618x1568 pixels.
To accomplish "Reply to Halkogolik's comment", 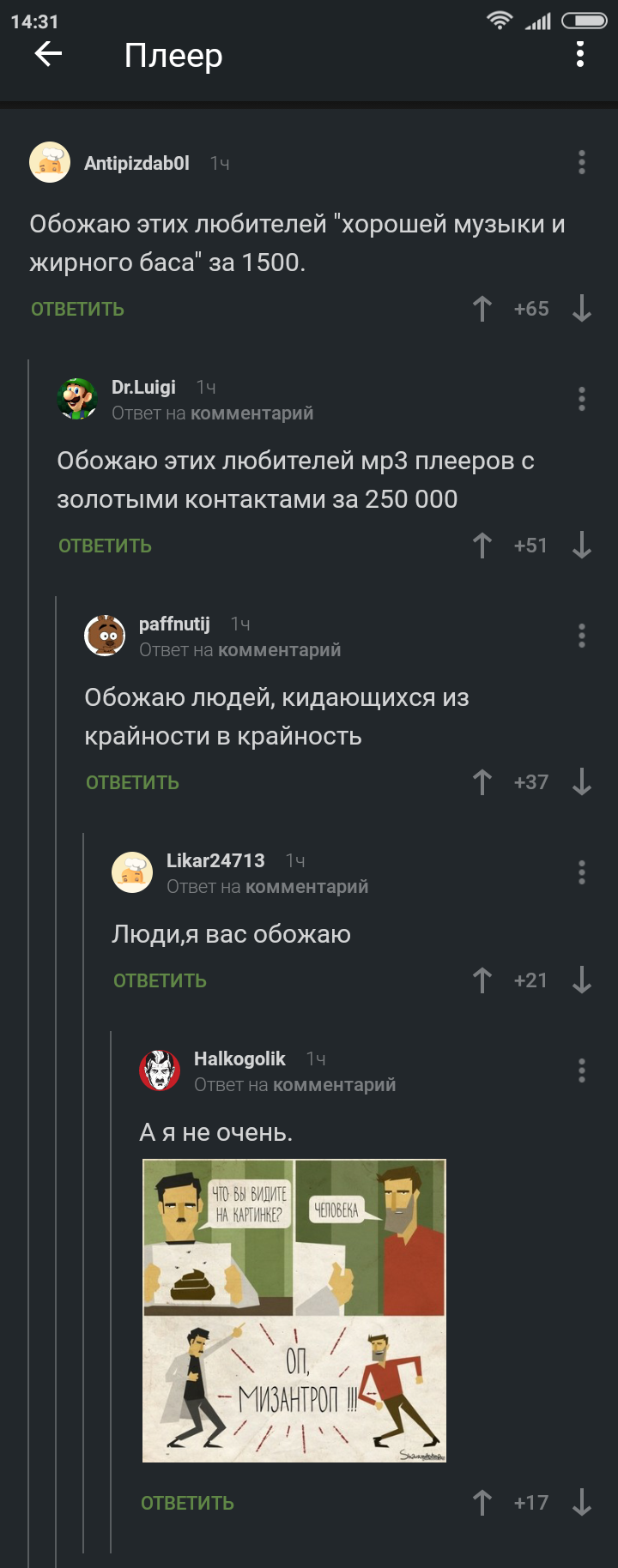I will pyautogui.click(x=187, y=1504).
